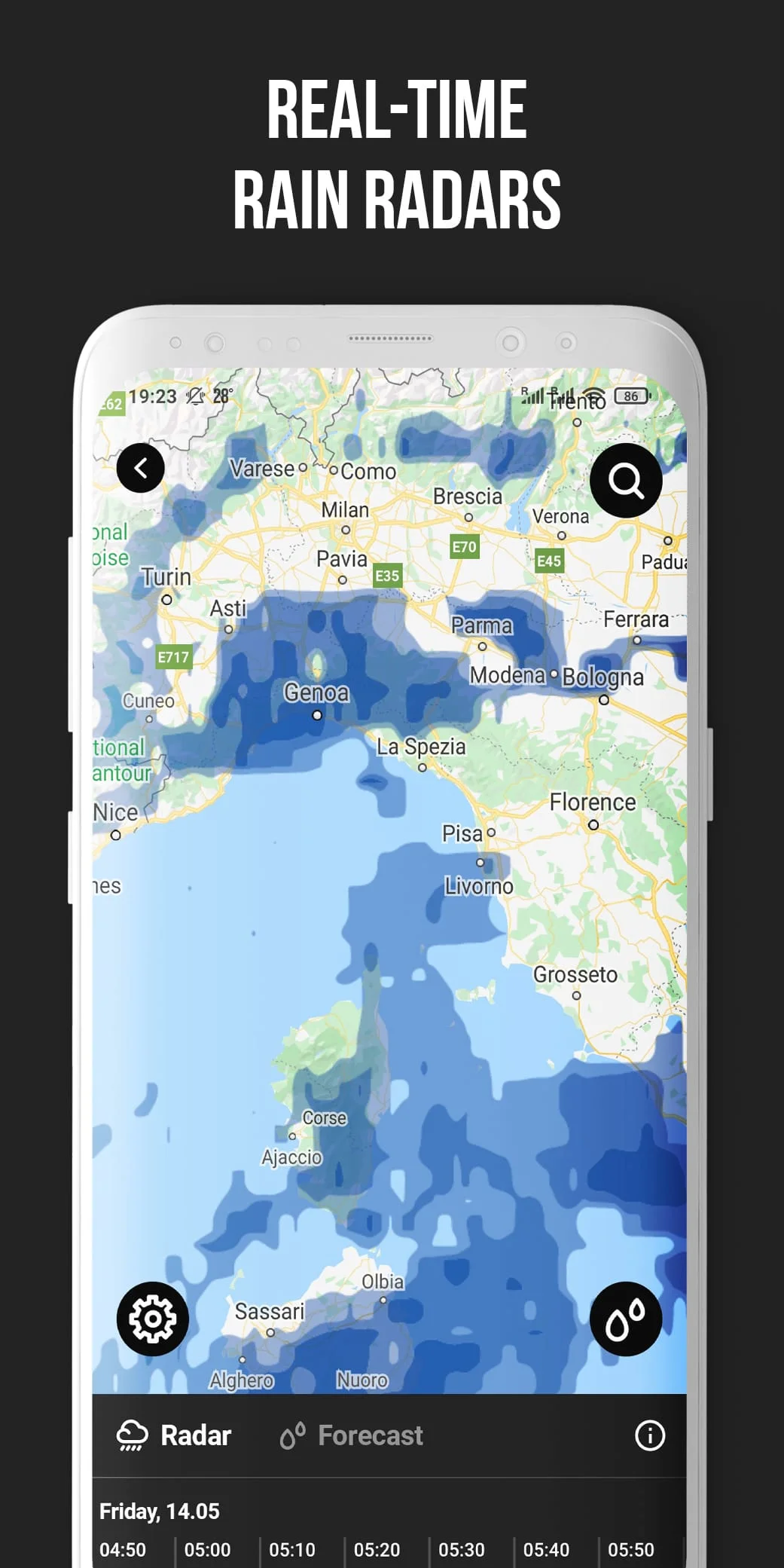Switch to the Forecast tab

pyautogui.click(x=369, y=1435)
